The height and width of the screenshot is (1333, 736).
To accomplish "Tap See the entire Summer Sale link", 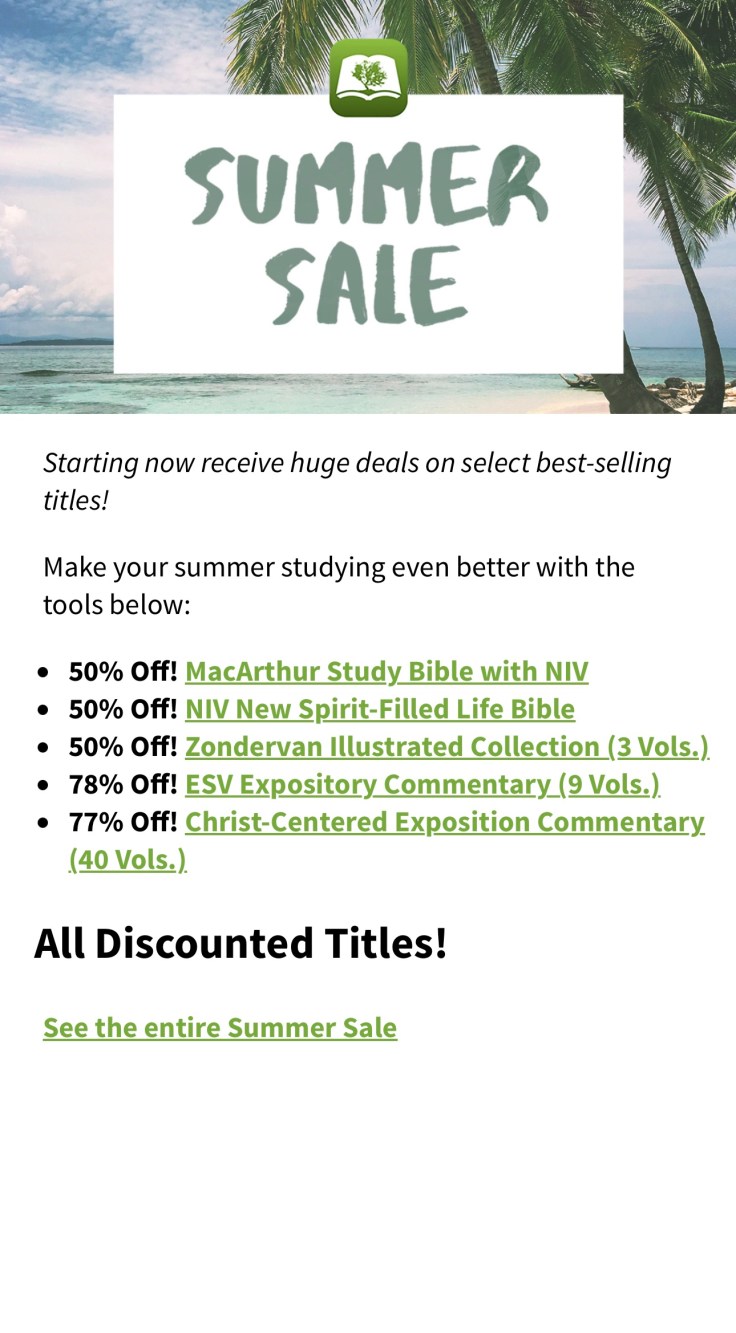I will click(x=220, y=1028).
